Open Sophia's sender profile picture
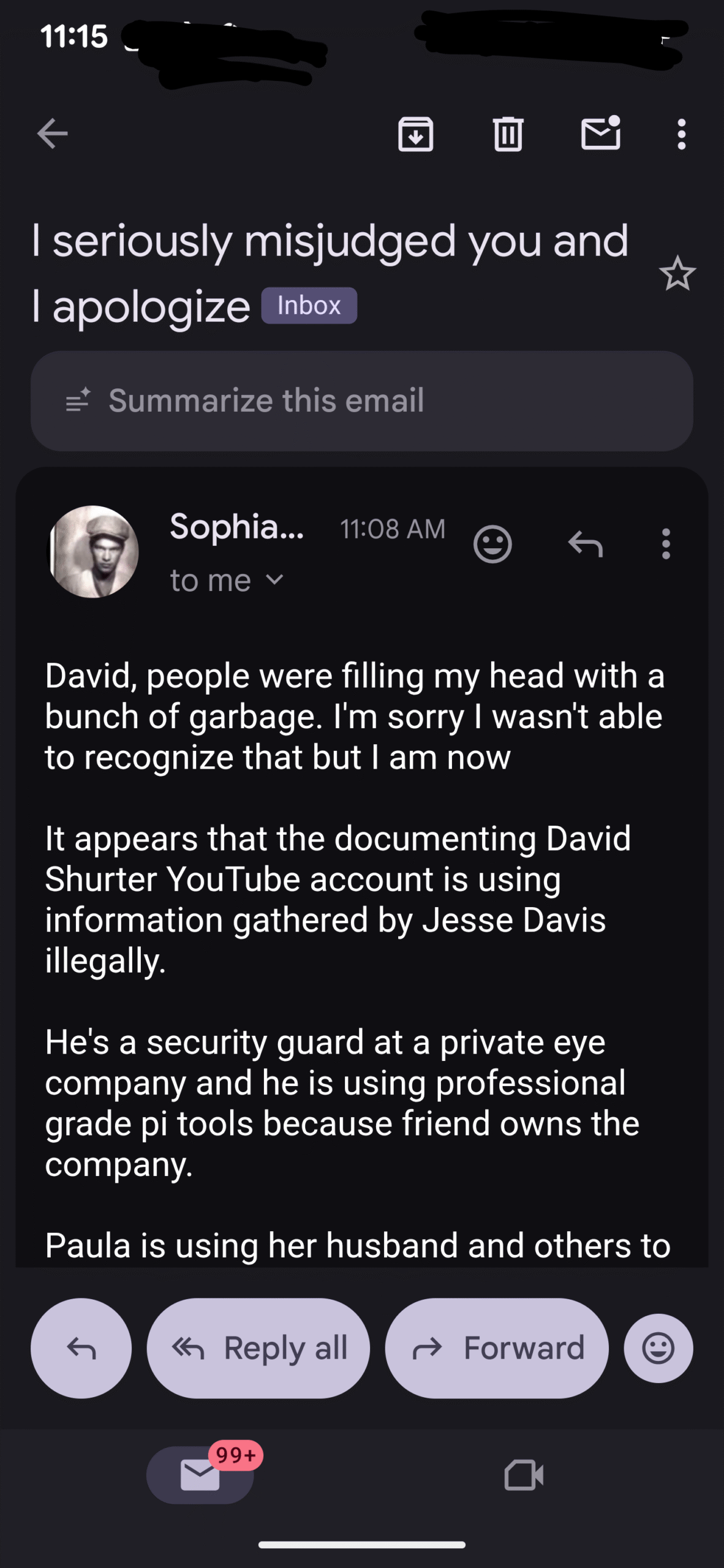 pyautogui.click(x=93, y=551)
